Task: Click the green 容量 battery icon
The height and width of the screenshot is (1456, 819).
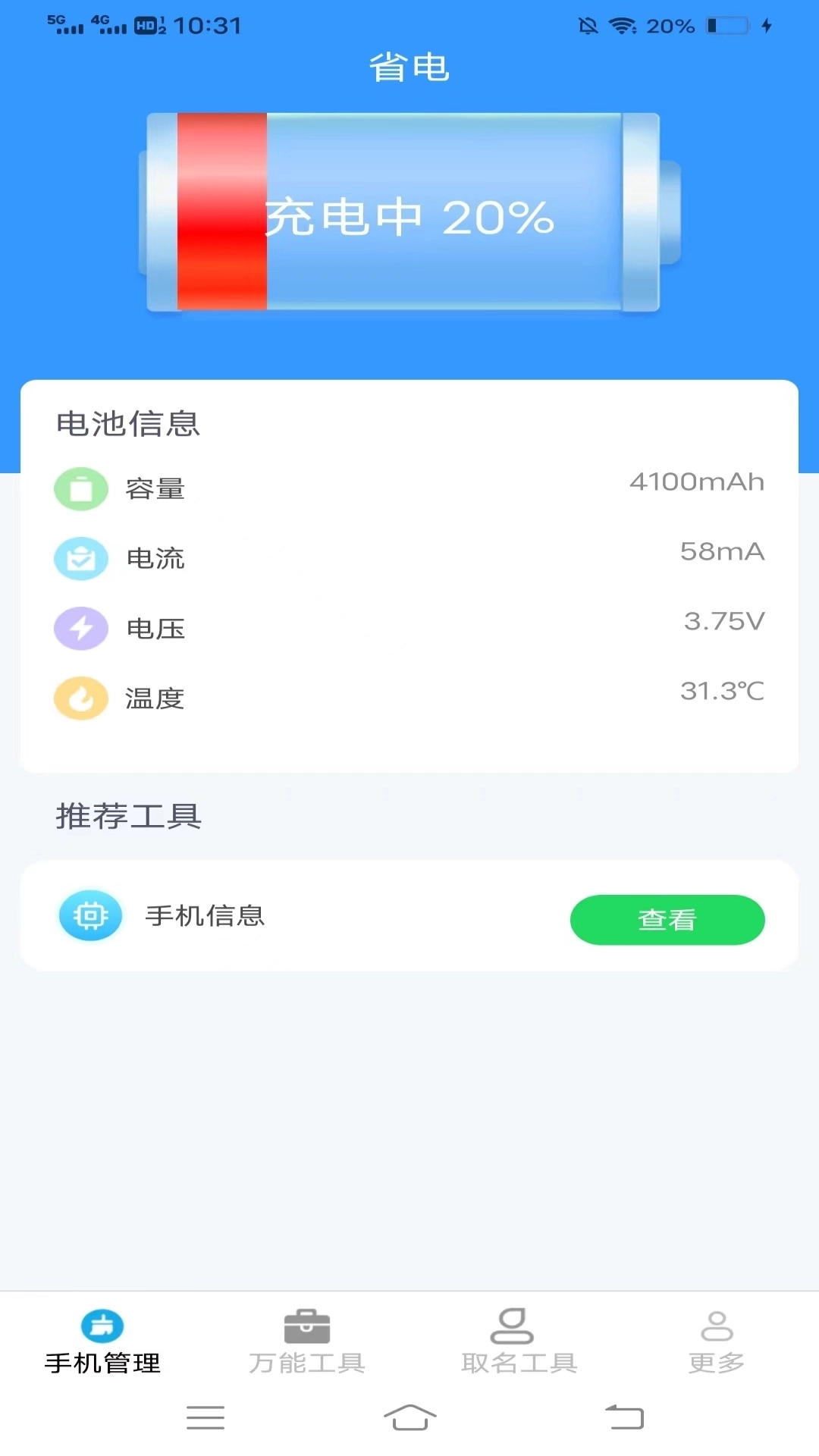Action: [81, 489]
